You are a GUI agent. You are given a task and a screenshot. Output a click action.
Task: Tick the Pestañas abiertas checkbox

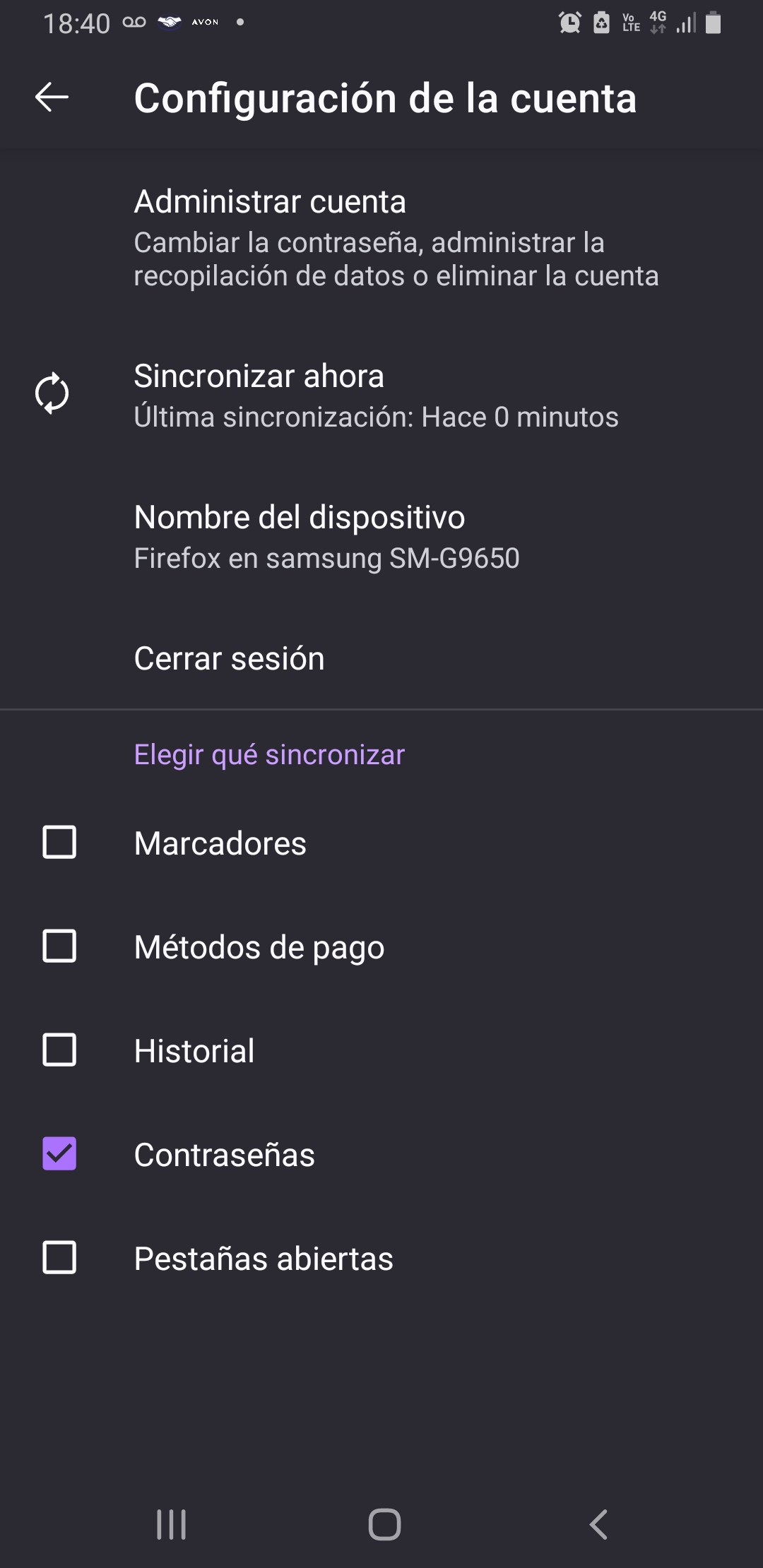tap(59, 1258)
